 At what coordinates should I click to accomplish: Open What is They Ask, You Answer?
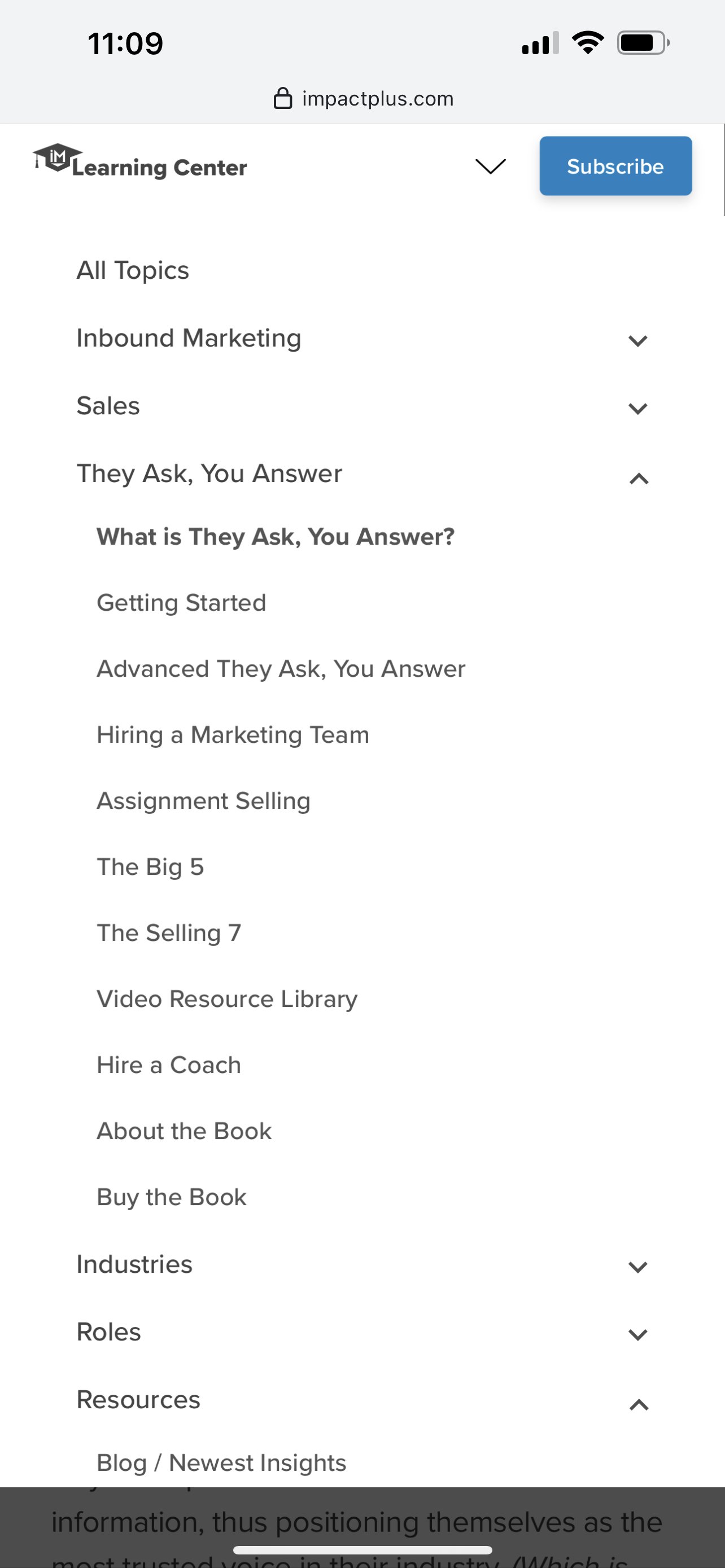click(275, 536)
